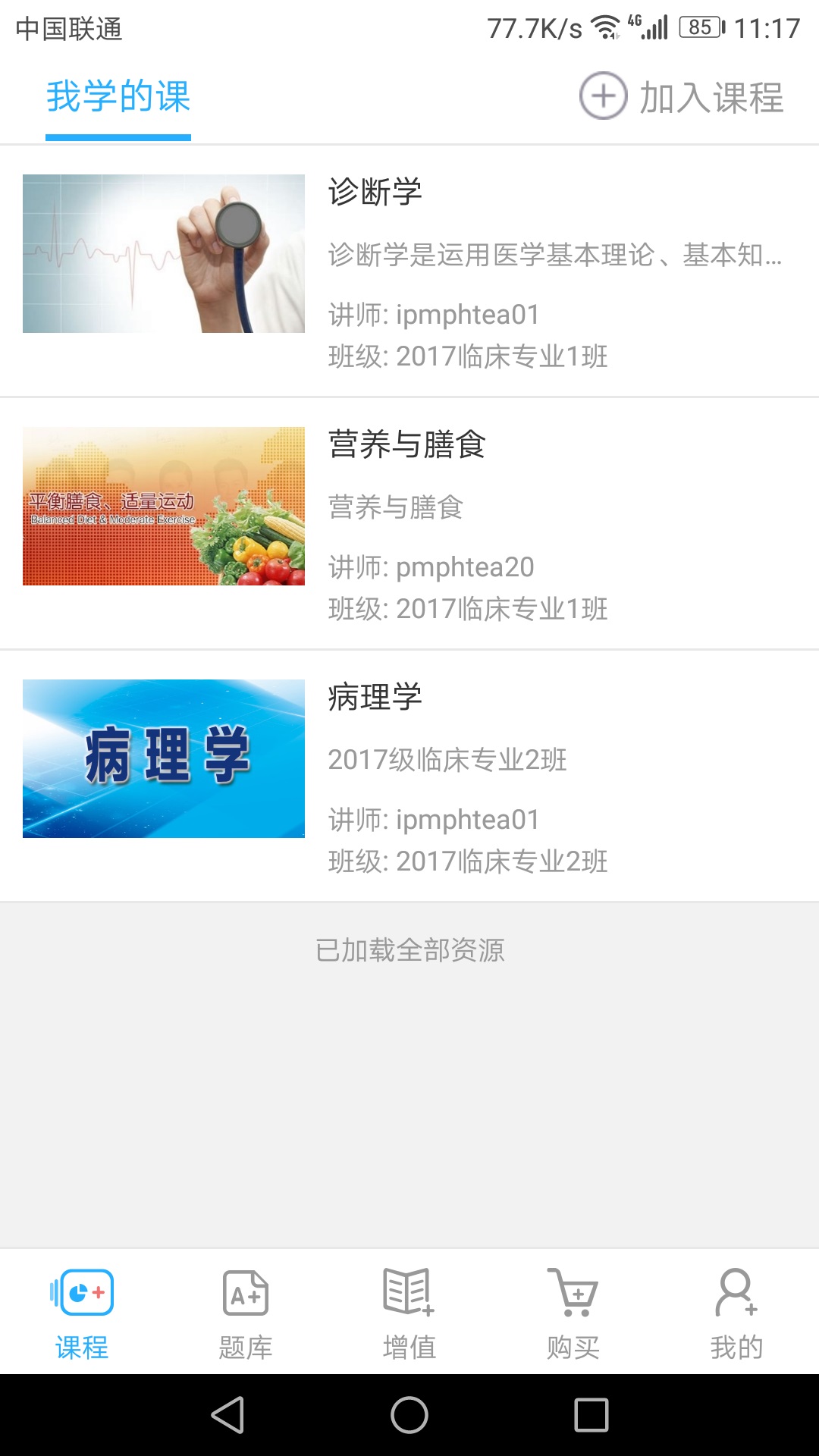This screenshot has width=819, height=1456.
Task: Tap the 病理学 course thumbnail image
Action: (x=162, y=760)
